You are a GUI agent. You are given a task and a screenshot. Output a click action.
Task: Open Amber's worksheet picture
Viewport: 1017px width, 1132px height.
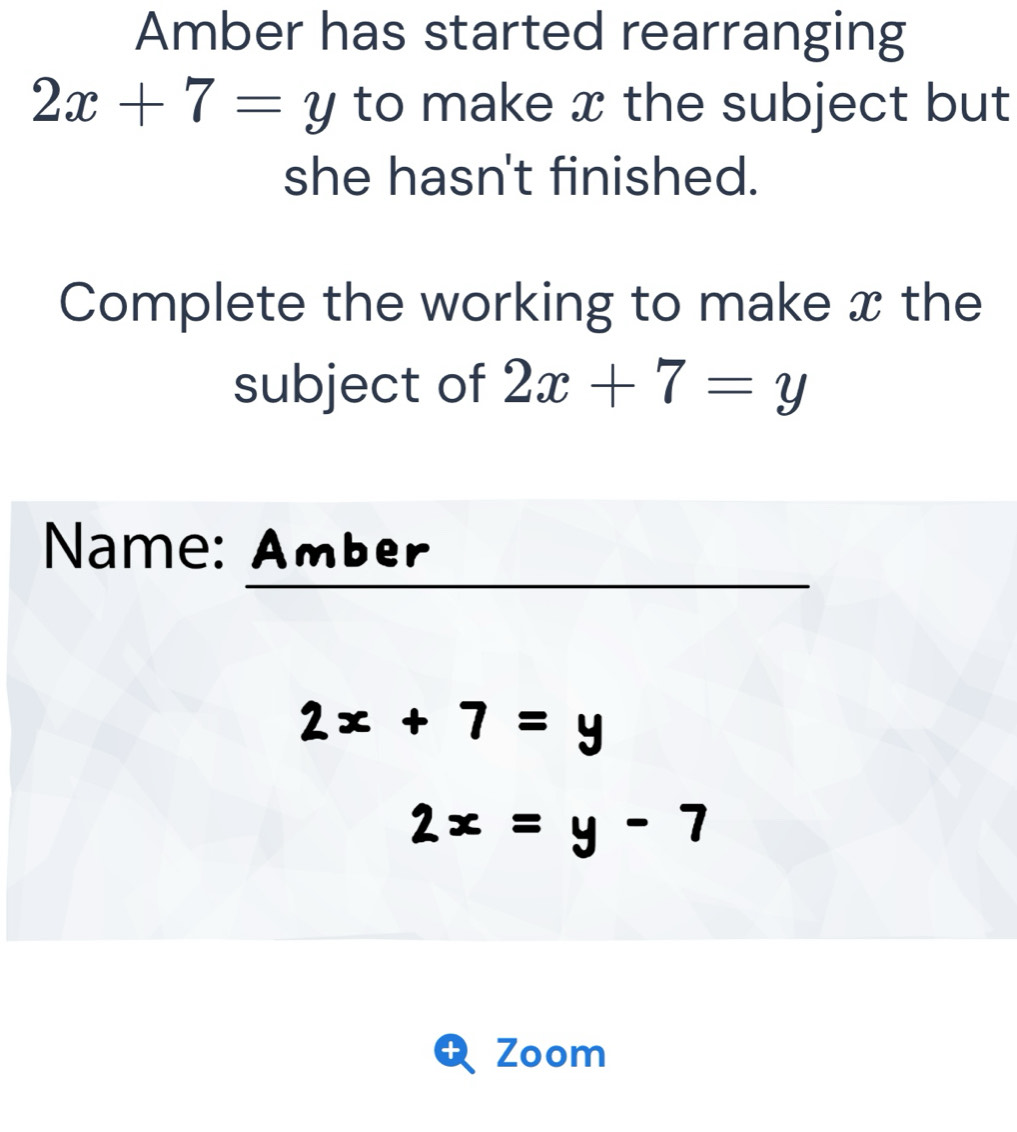tap(508, 720)
